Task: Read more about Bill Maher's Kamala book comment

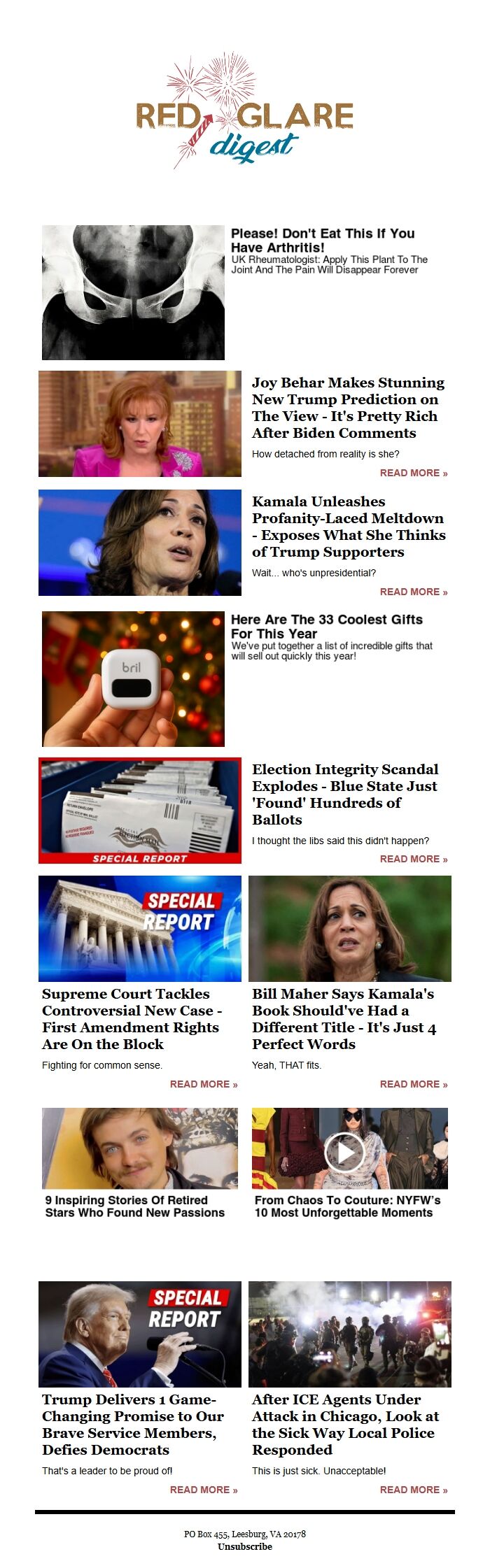Action: point(413,1084)
